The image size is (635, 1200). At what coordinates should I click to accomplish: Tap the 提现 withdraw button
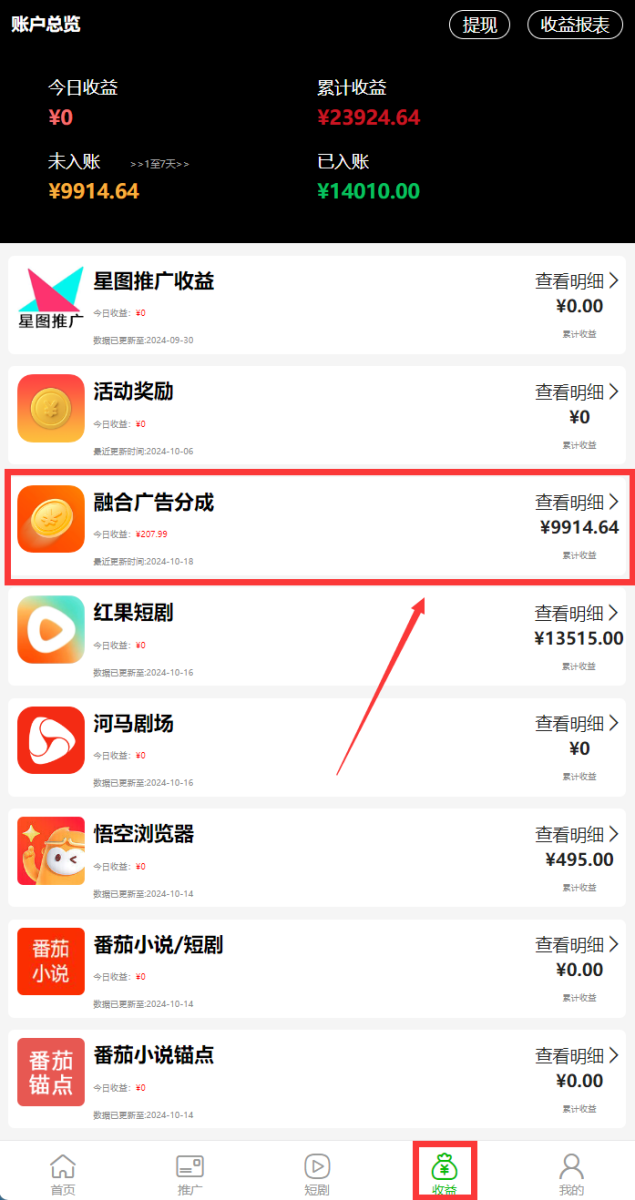pyautogui.click(x=479, y=25)
